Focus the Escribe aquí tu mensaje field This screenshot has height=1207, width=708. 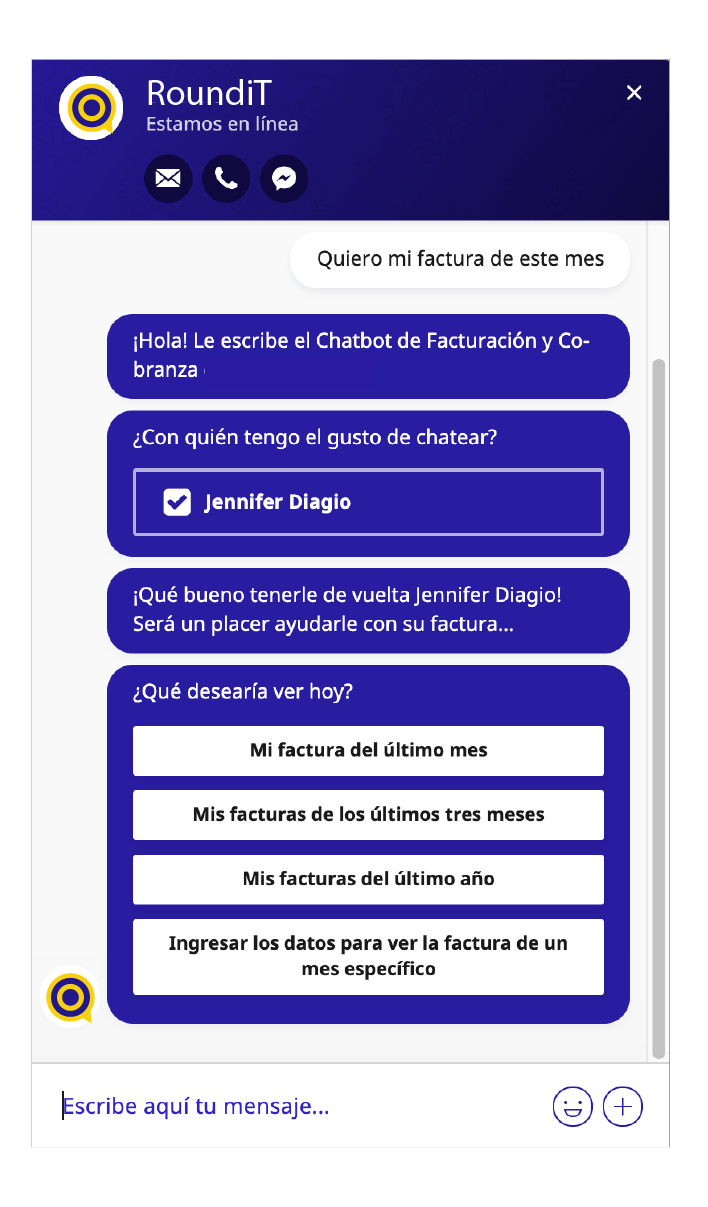pos(295,1106)
